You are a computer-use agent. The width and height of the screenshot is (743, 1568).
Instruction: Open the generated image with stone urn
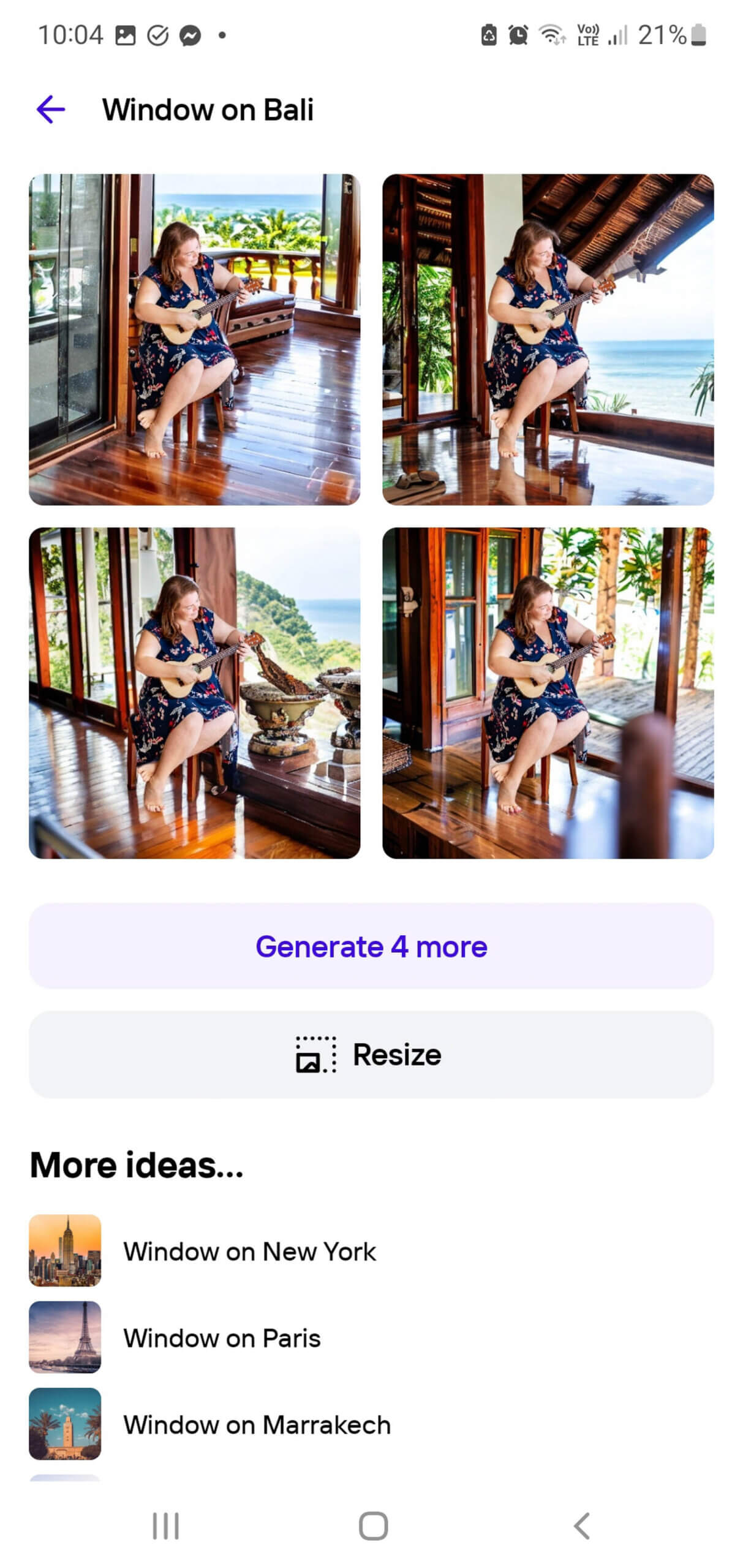tap(194, 692)
